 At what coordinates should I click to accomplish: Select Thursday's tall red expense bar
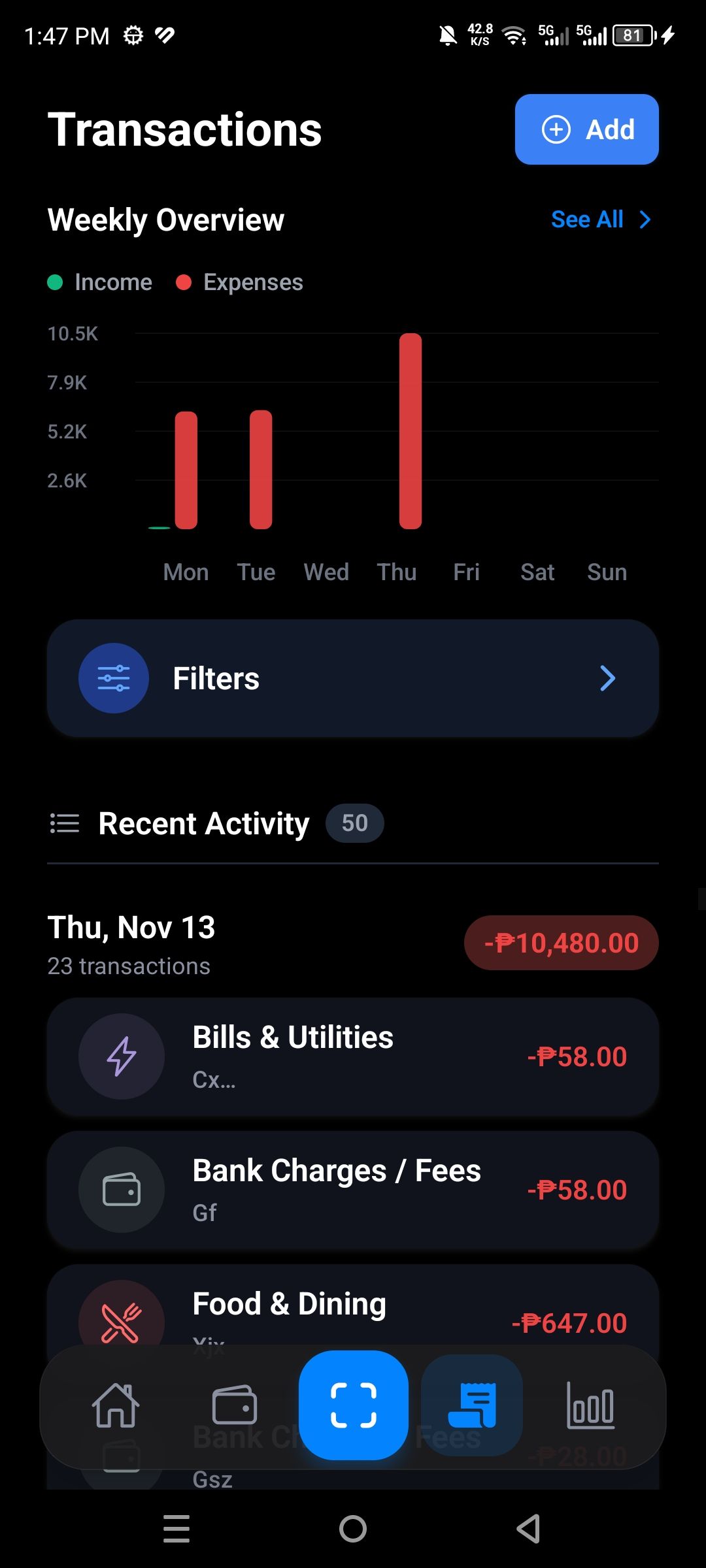[409, 431]
